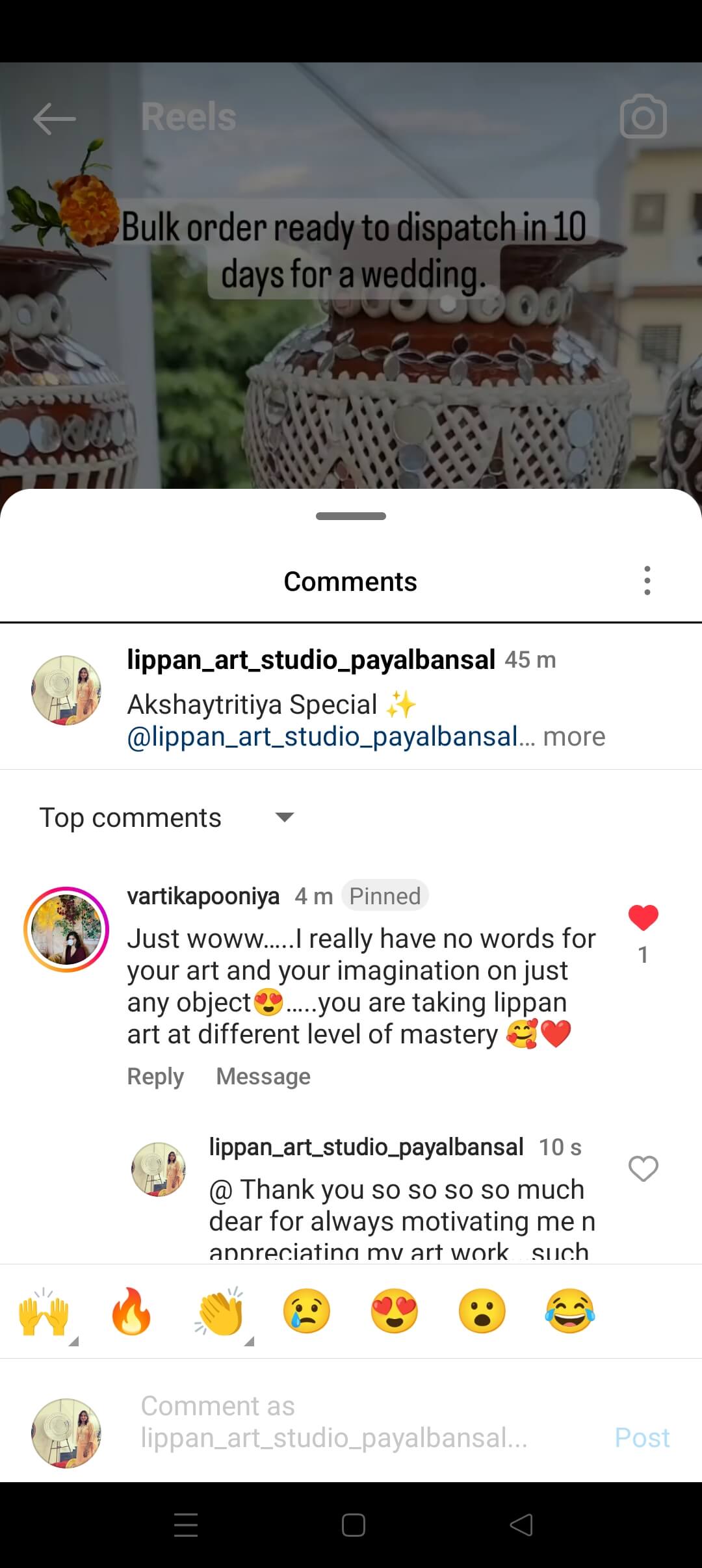View vartikapooniya's story from avatar
The width and height of the screenshot is (702, 1568).
pyautogui.click(x=66, y=930)
